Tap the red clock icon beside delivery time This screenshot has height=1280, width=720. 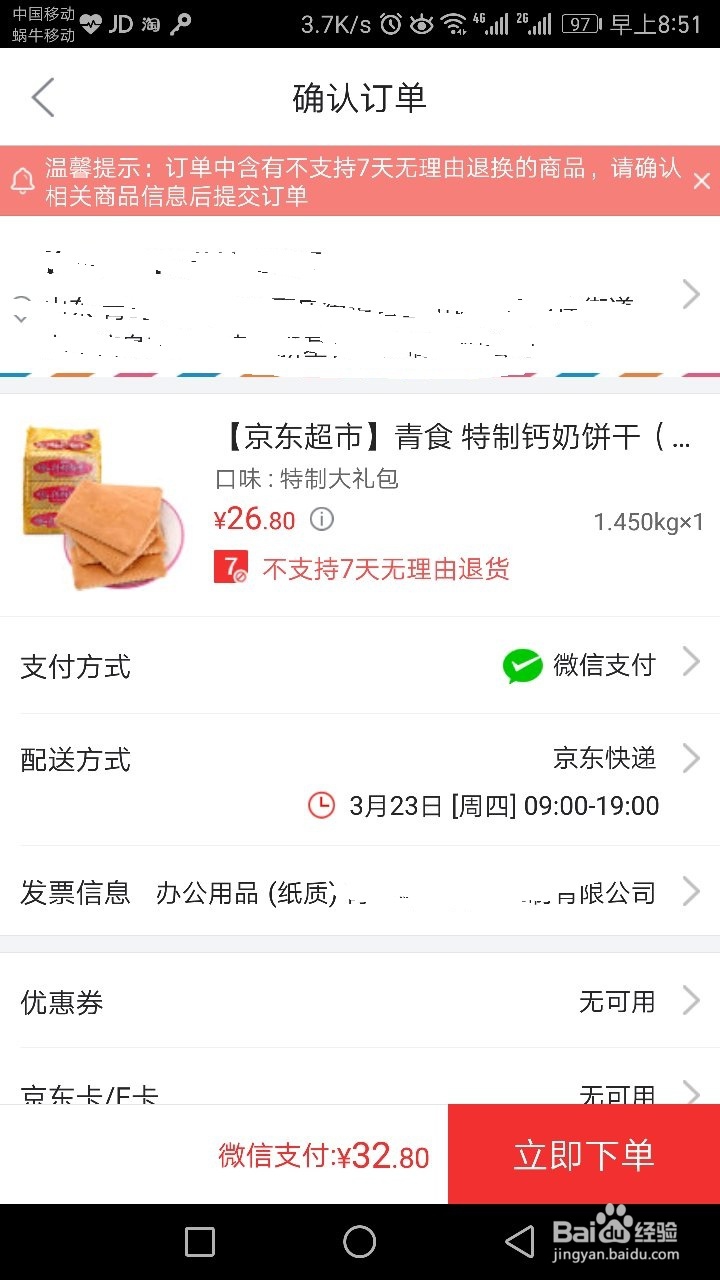click(322, 805)
